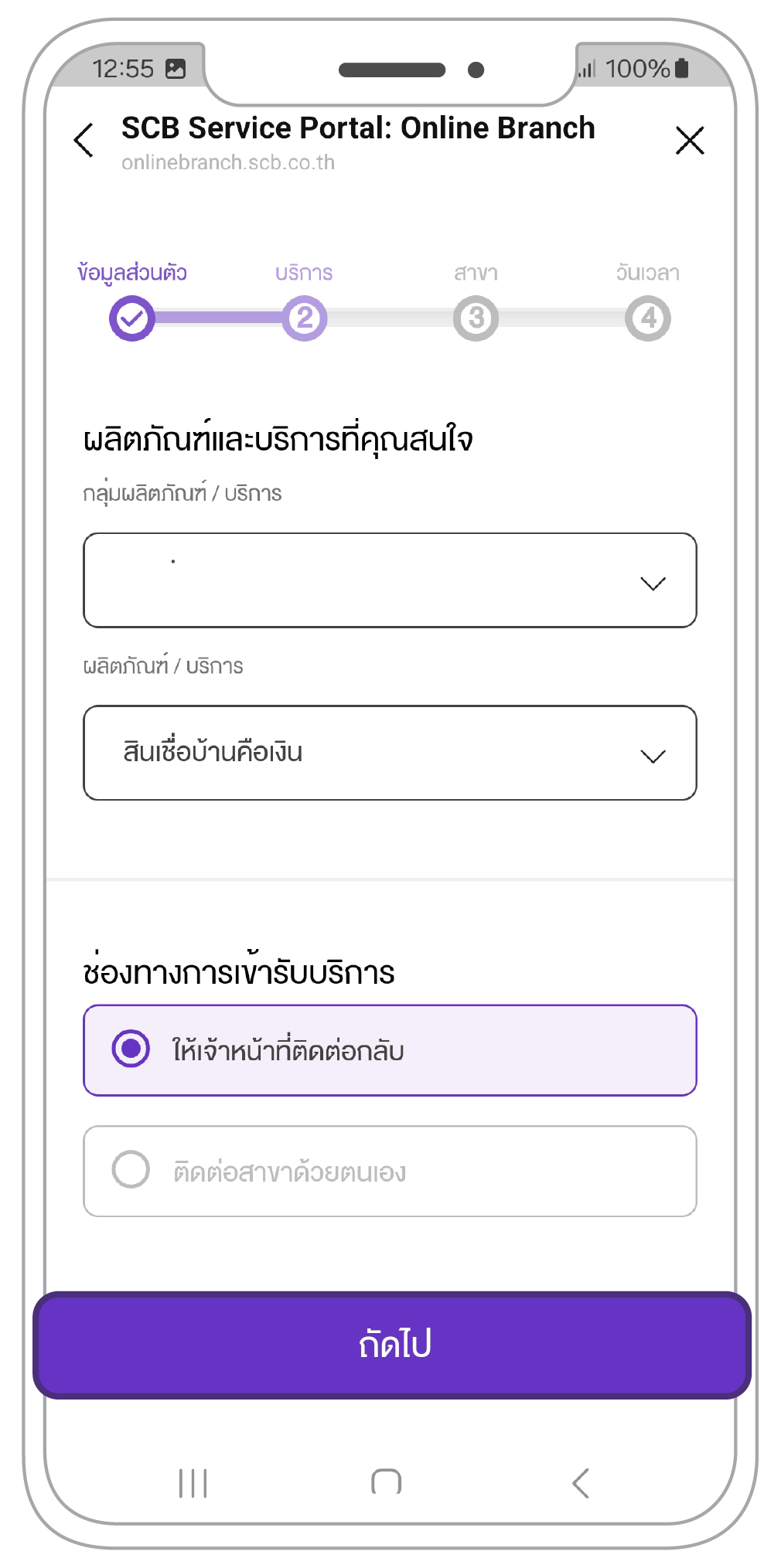Image resolution: width=781 pixels, height=1568 pixels.
Task: Open recent apps from navigation bar
Action: (x=193, y=1483)
